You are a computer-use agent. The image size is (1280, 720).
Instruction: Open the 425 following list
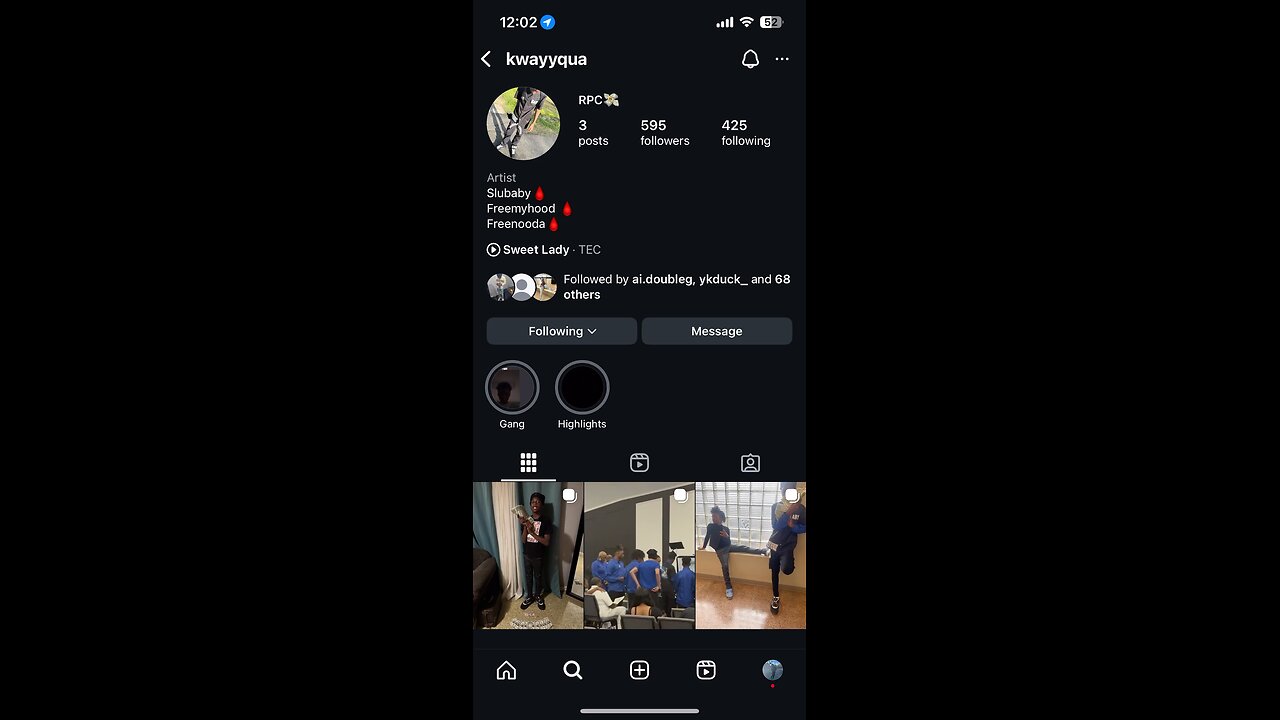tap(745, 132)
